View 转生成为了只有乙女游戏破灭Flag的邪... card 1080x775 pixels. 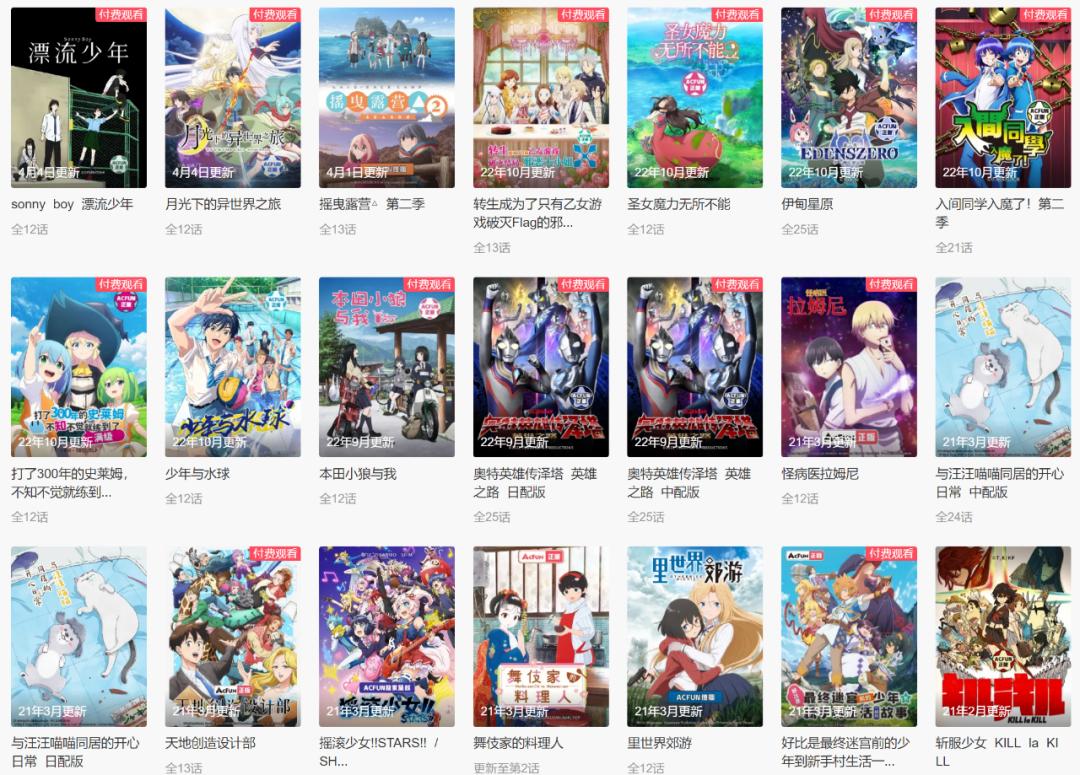[x=541, y=98]
